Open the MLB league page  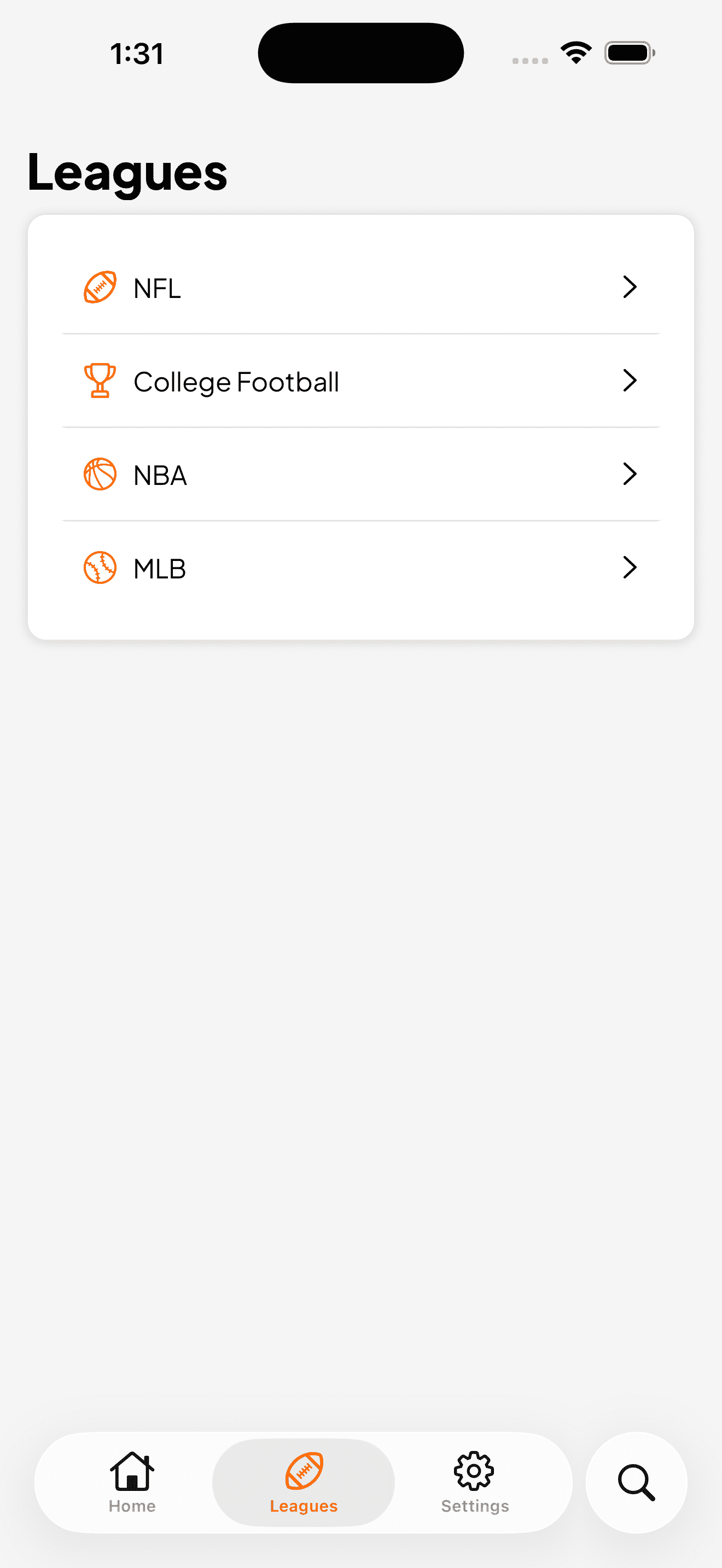coord(360,568)
